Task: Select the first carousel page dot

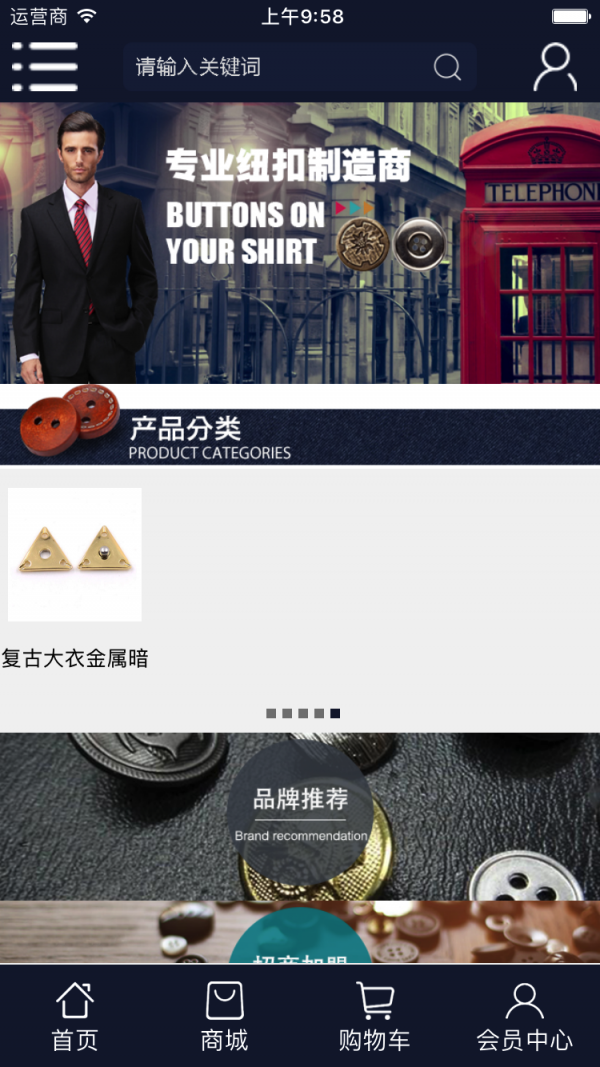Action: [x=271, y=713]
